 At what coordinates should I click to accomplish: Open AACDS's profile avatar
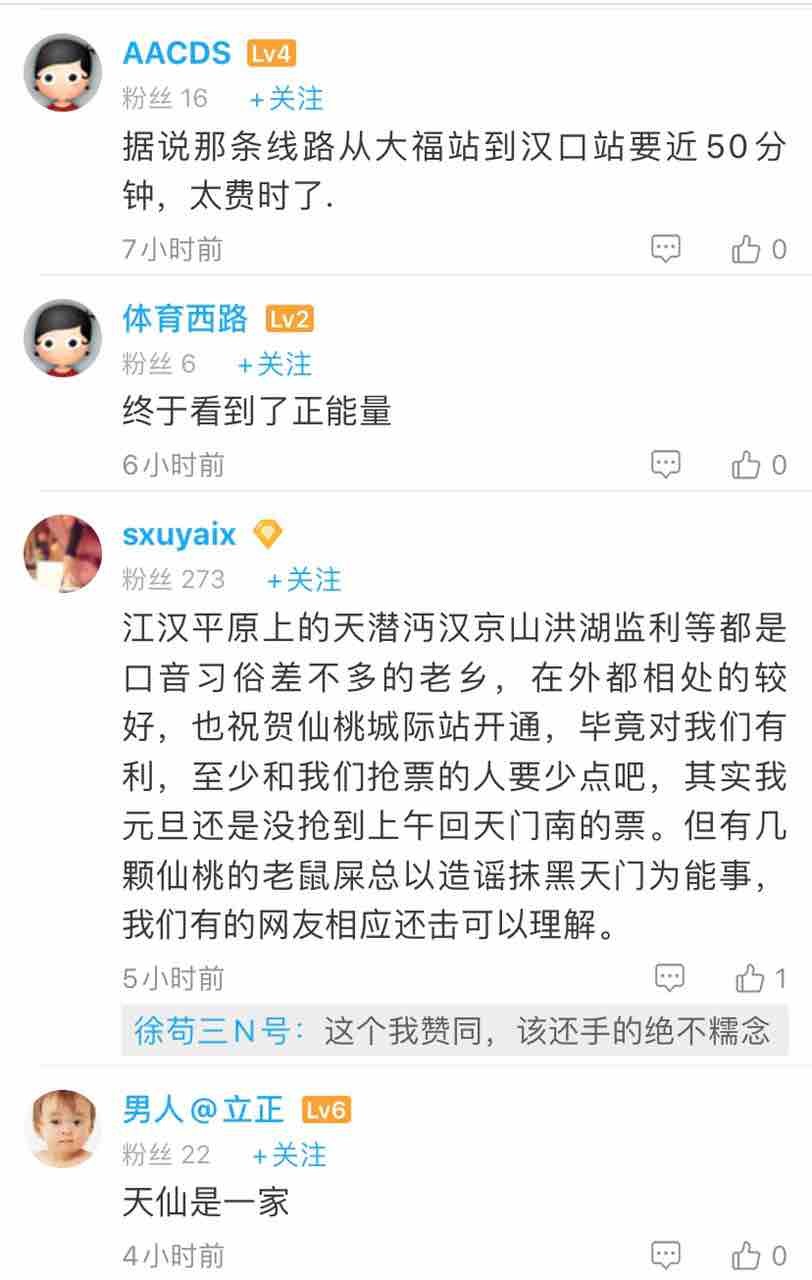point(63,72)
